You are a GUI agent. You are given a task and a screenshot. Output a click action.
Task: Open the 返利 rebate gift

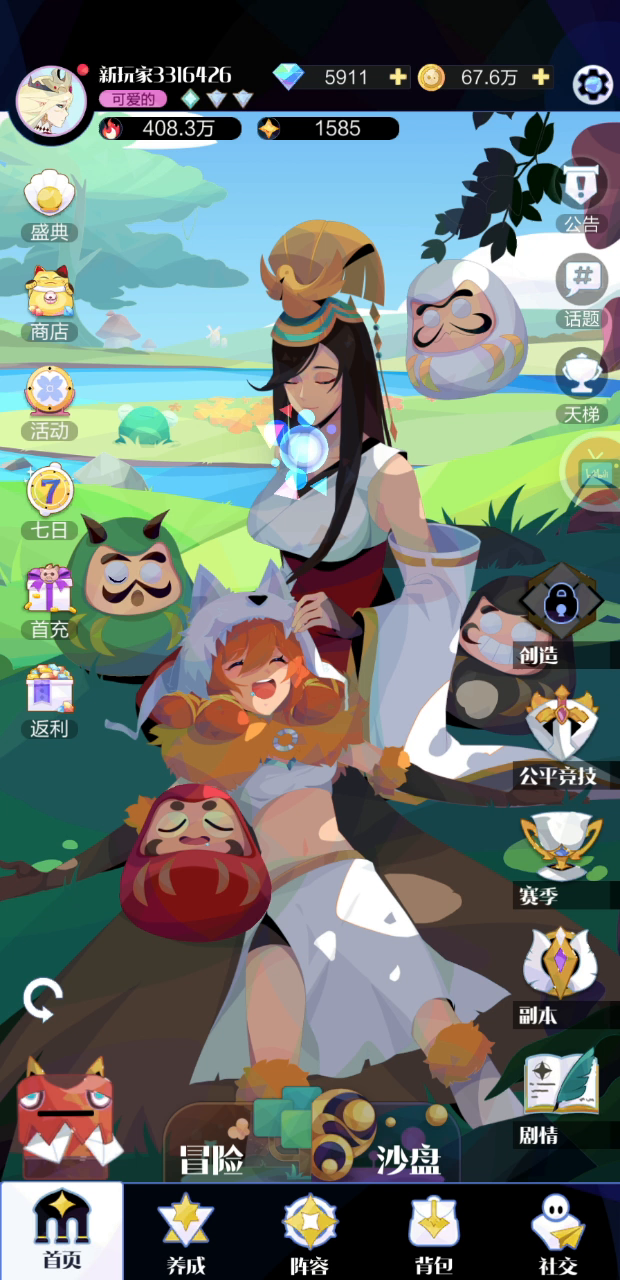[x=48, y=698]
